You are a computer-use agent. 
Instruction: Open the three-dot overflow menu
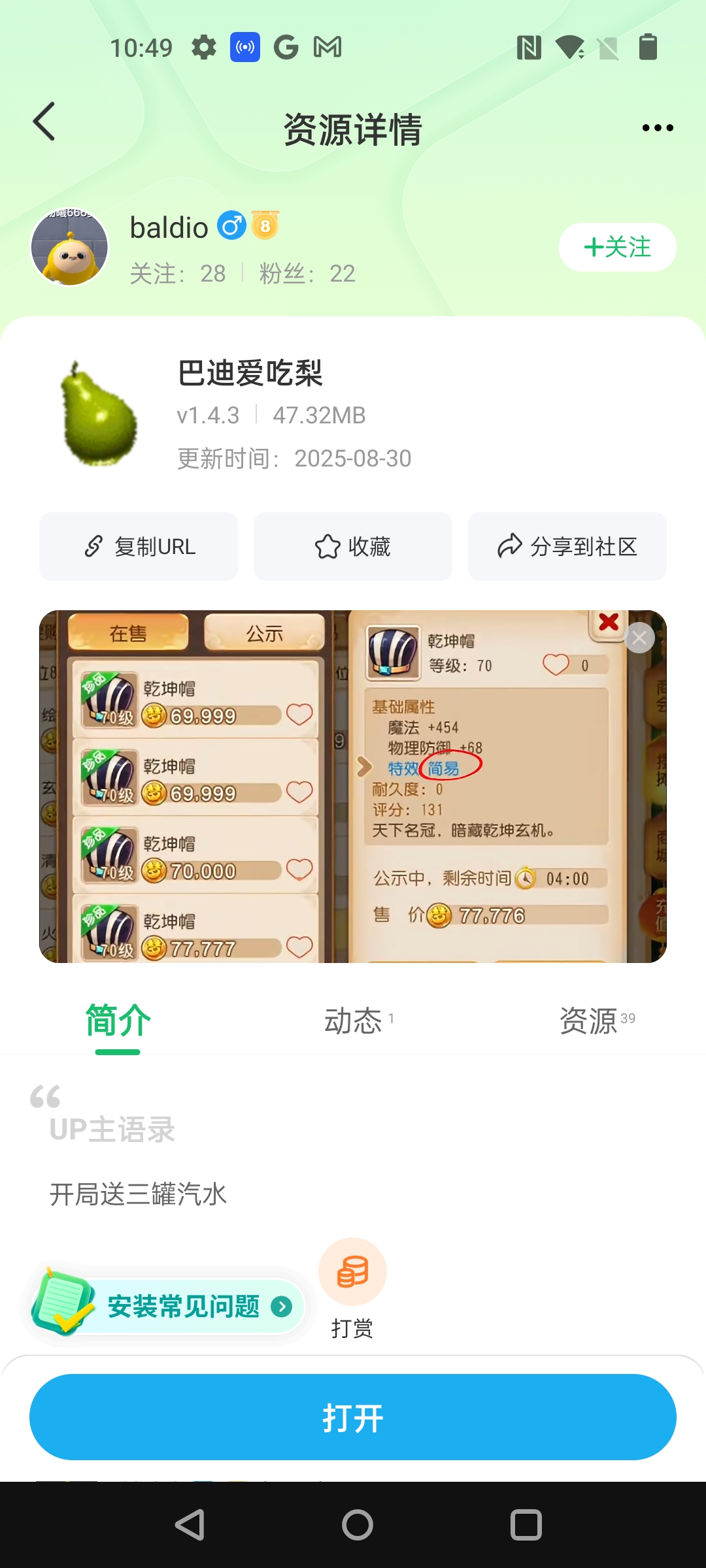[x=657, y=128]
